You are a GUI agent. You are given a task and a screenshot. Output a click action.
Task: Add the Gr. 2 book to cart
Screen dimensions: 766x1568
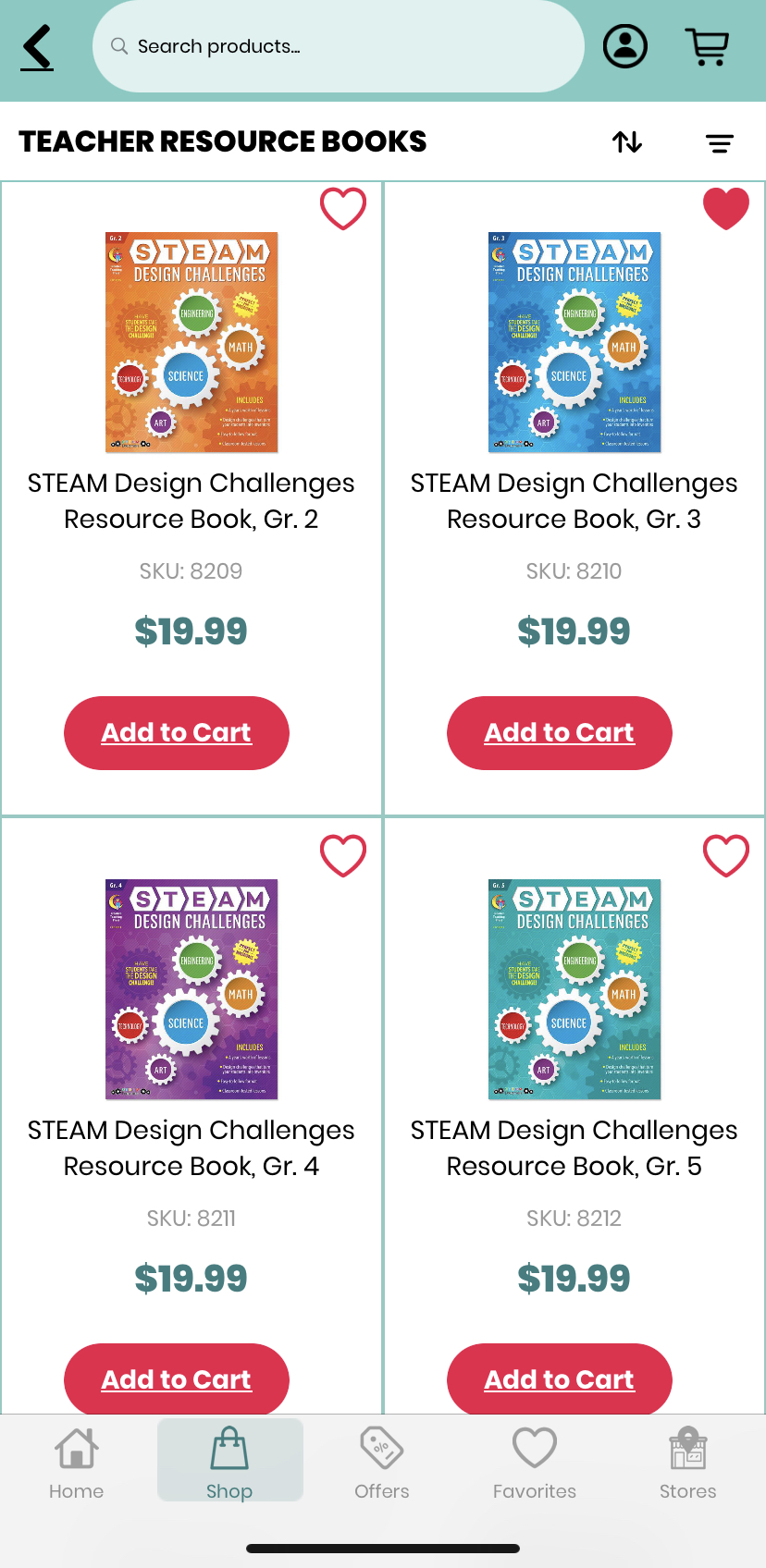[177, 733]
